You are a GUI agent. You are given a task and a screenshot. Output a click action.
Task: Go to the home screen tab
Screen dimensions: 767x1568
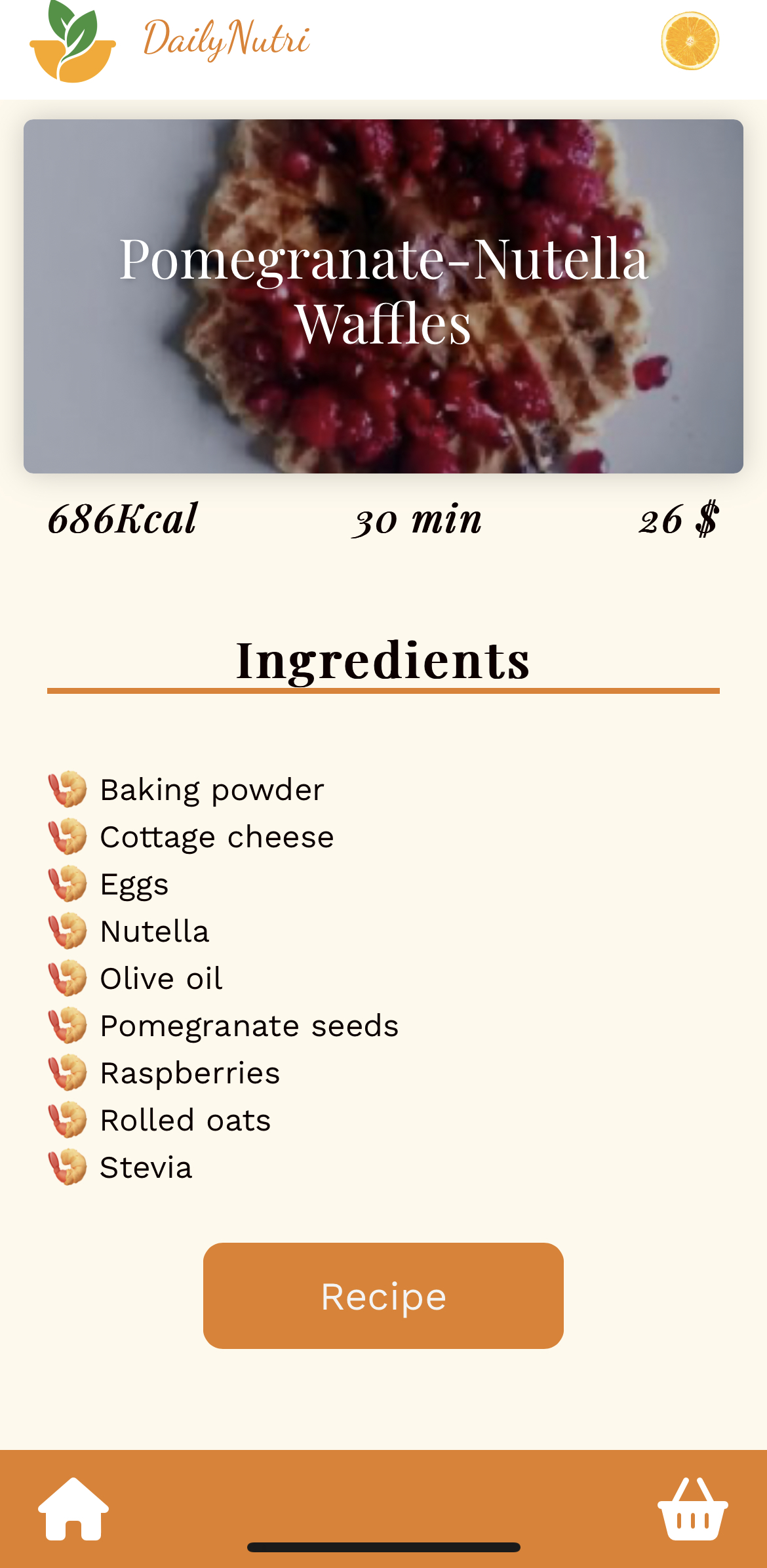point(73,1508)
